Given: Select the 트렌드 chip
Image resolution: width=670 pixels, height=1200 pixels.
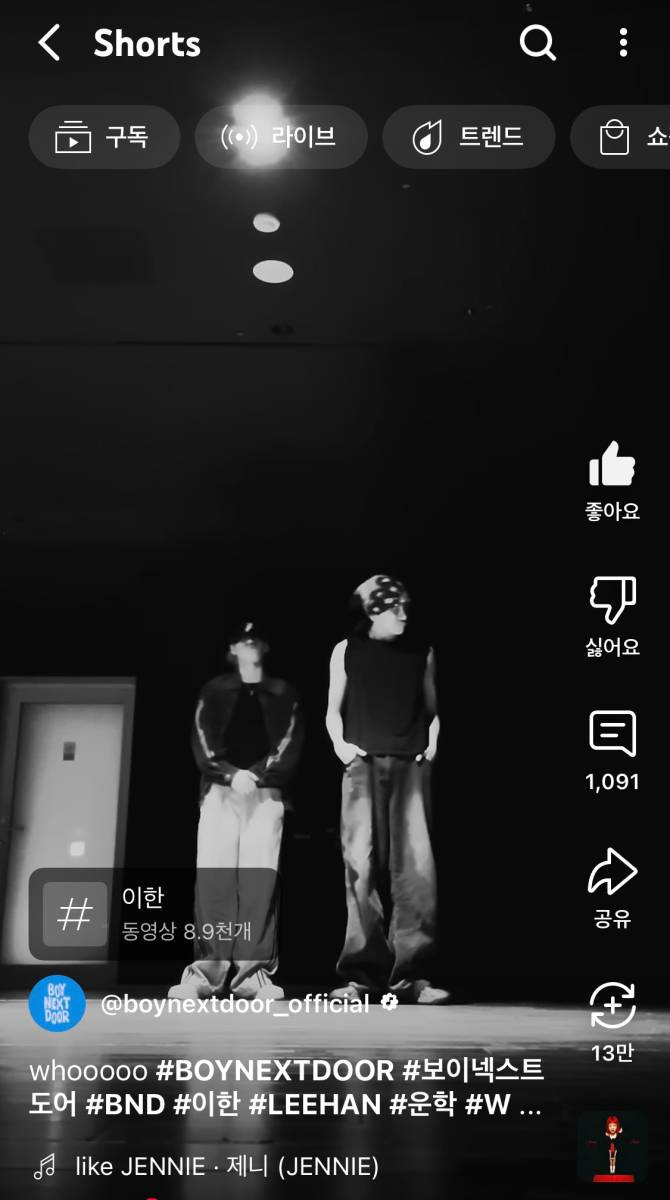Looking at the screenshot, I should click(468, 137).
